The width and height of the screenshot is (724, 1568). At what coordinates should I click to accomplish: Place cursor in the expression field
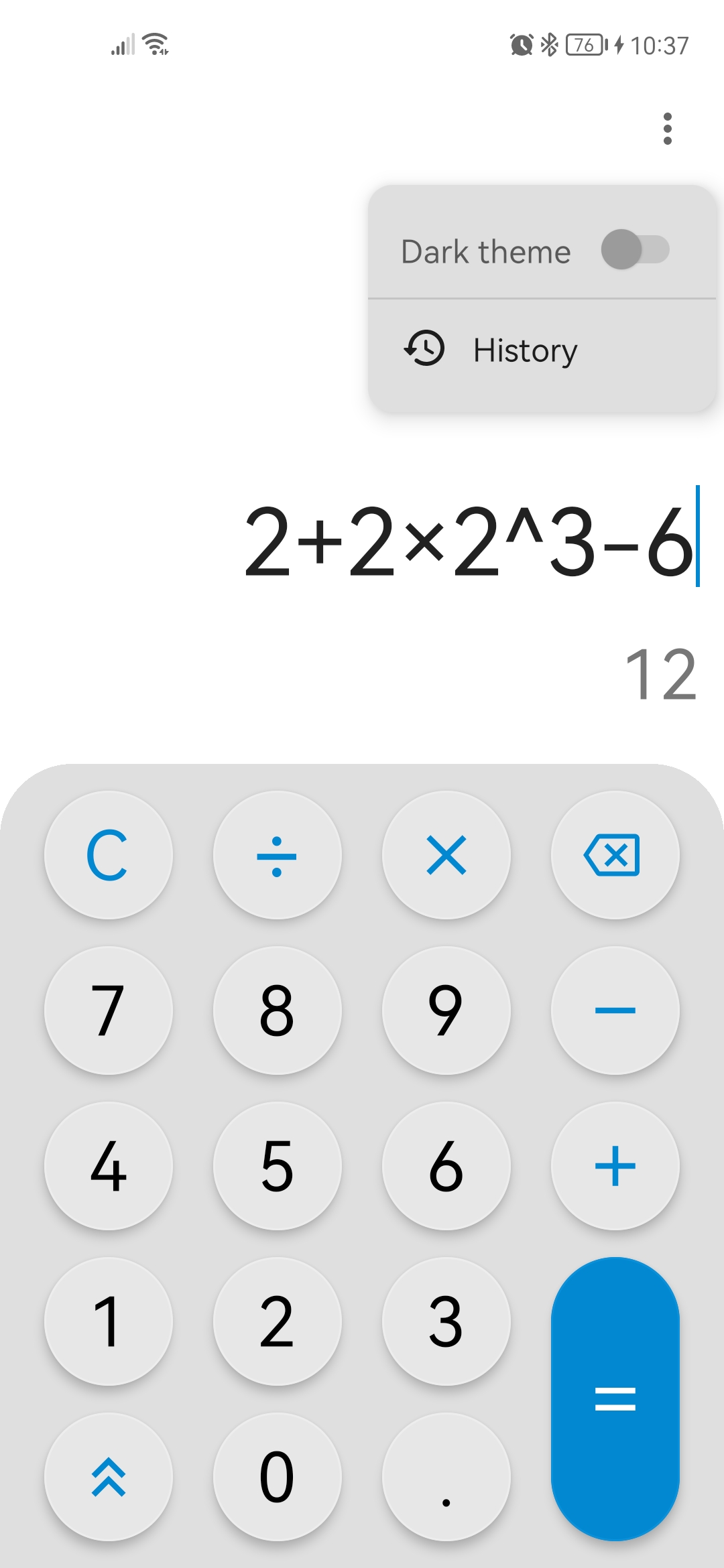tap(469, 543)
